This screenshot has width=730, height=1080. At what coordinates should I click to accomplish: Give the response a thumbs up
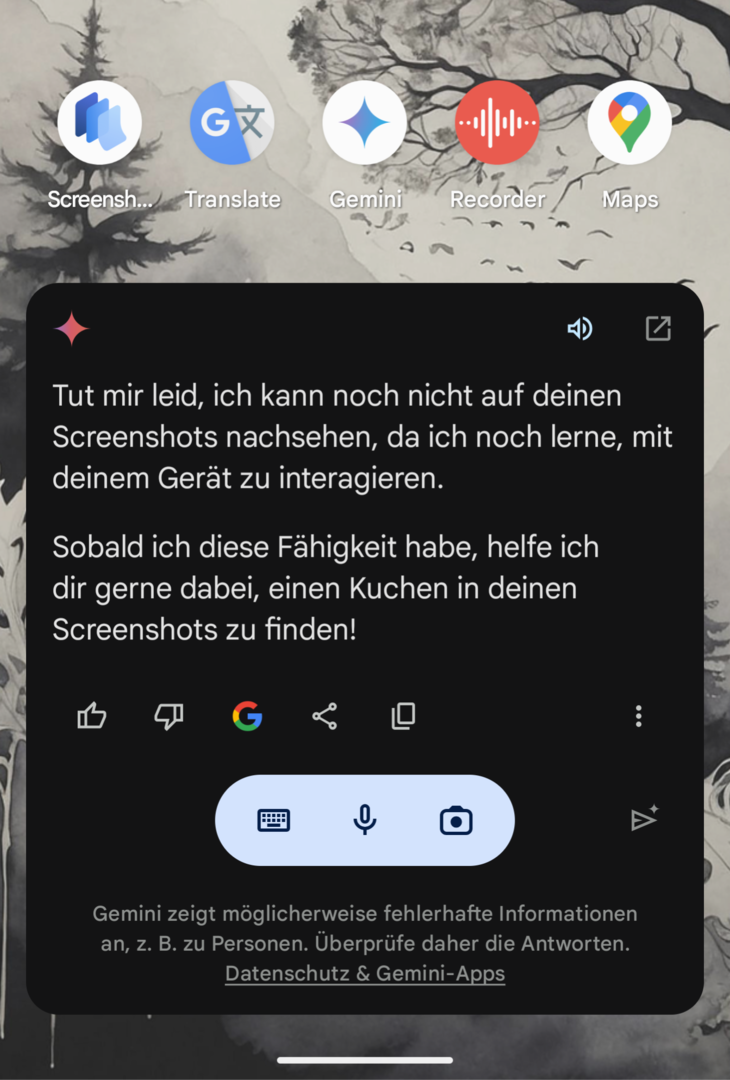[x=92, y=716]
